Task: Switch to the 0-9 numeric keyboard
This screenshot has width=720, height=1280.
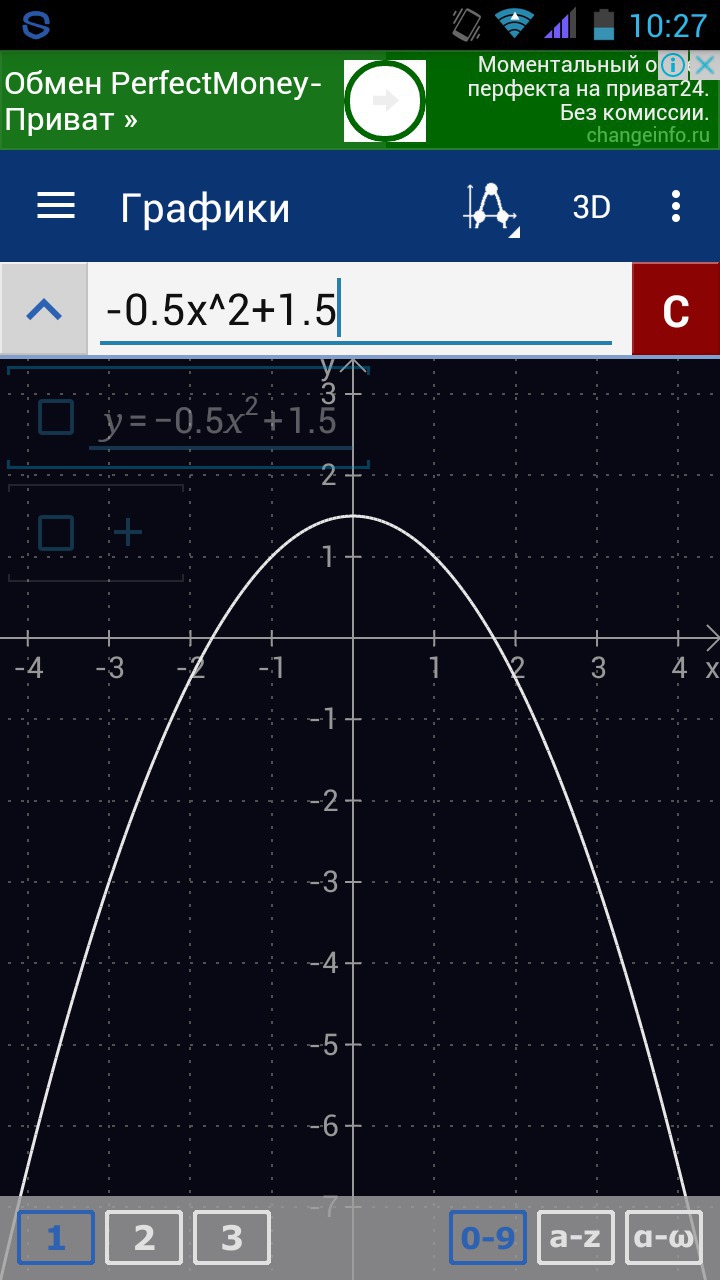Action: click(x=487, y=1238)
